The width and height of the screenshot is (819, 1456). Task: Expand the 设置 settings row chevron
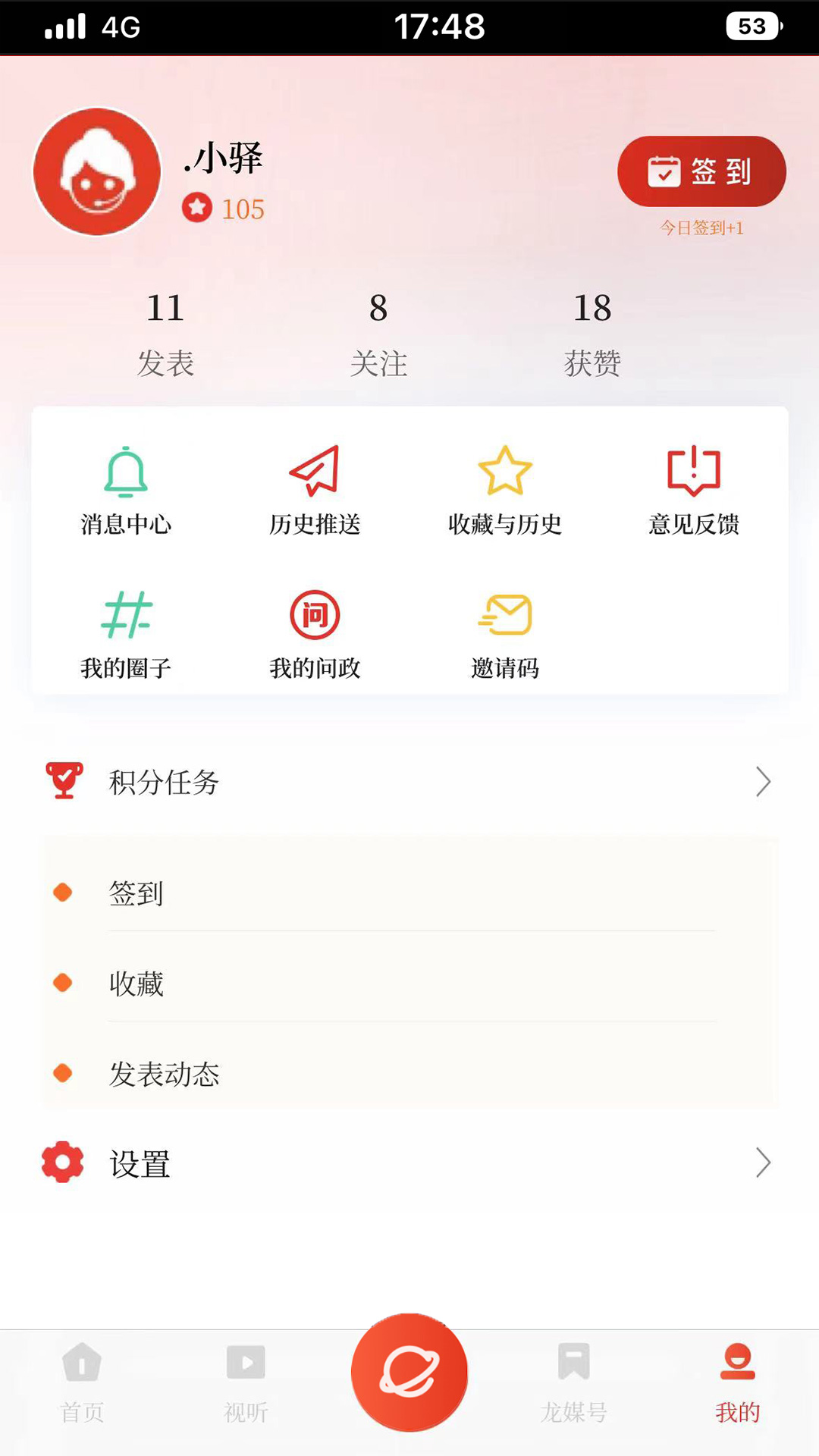pyautogui.click(x=763, y=1163)
